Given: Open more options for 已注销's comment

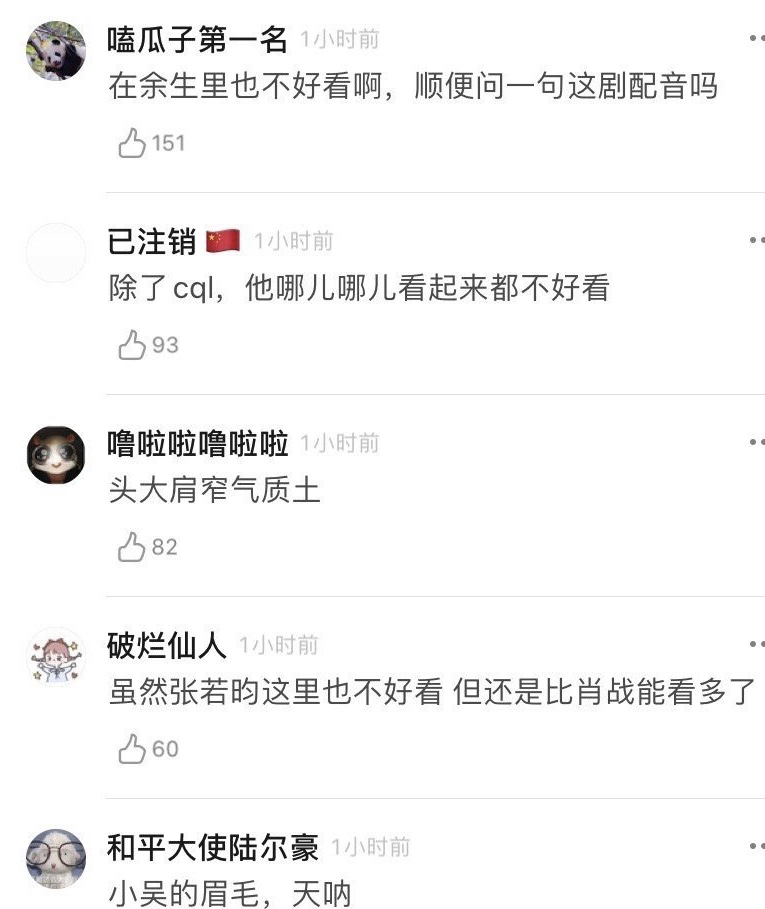Looking at the screenshot, I should point(756,241).
